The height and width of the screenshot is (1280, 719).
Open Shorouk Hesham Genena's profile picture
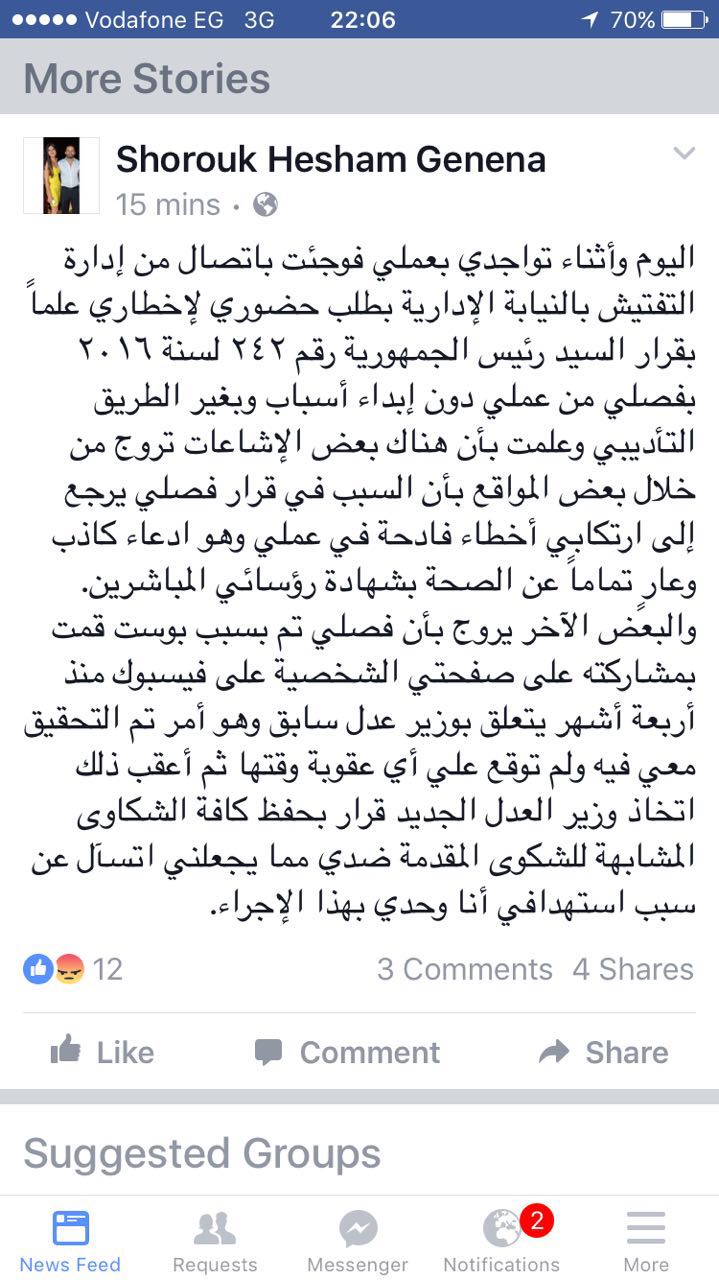(61, 176)
